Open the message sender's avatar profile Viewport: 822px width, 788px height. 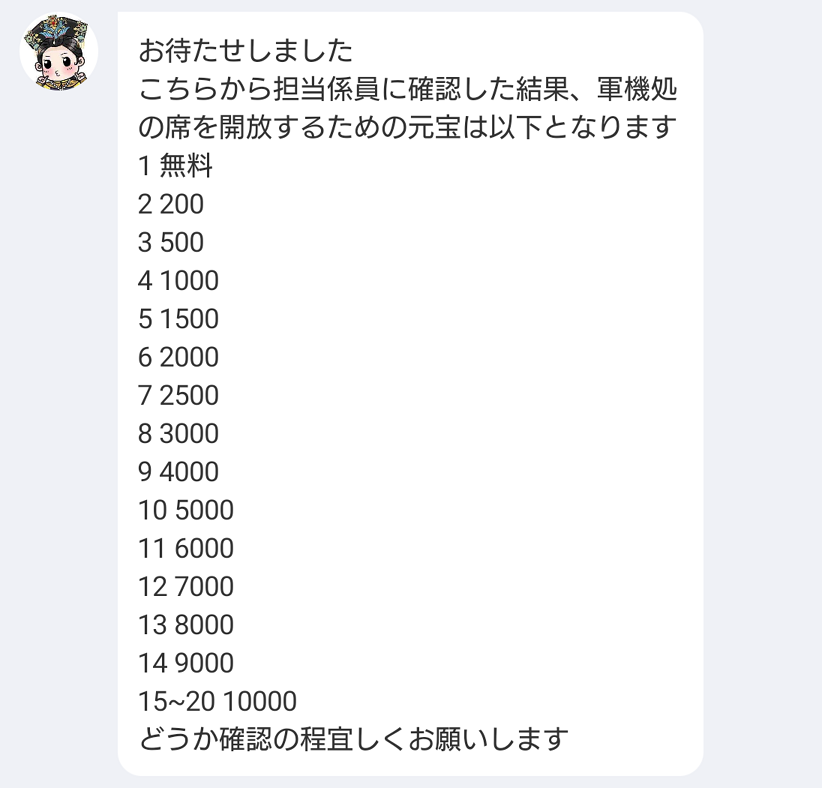point(59,53)
